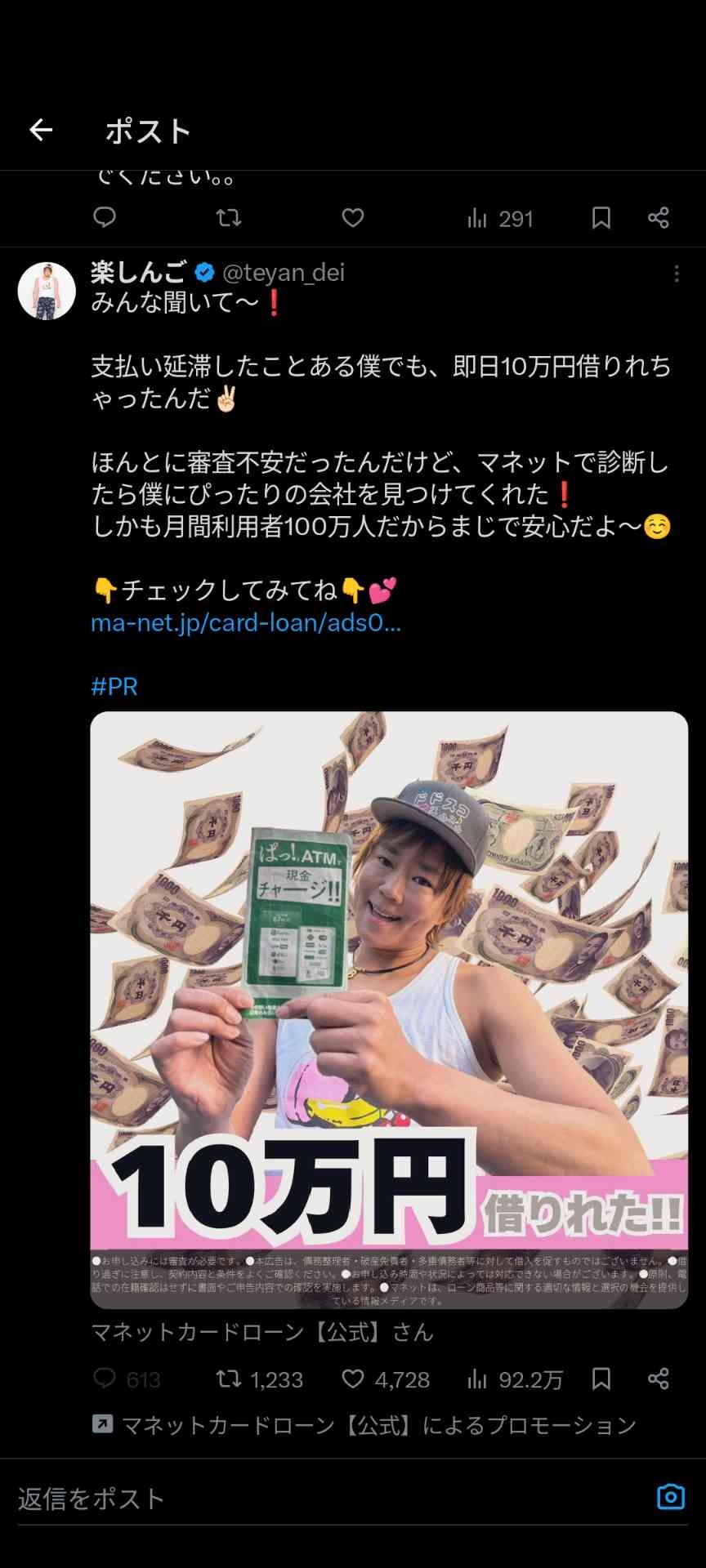This screenshot has width=706, height=1568.
Task: Share 楽しんご's promoted post
Action: [x=659, y=1379]
